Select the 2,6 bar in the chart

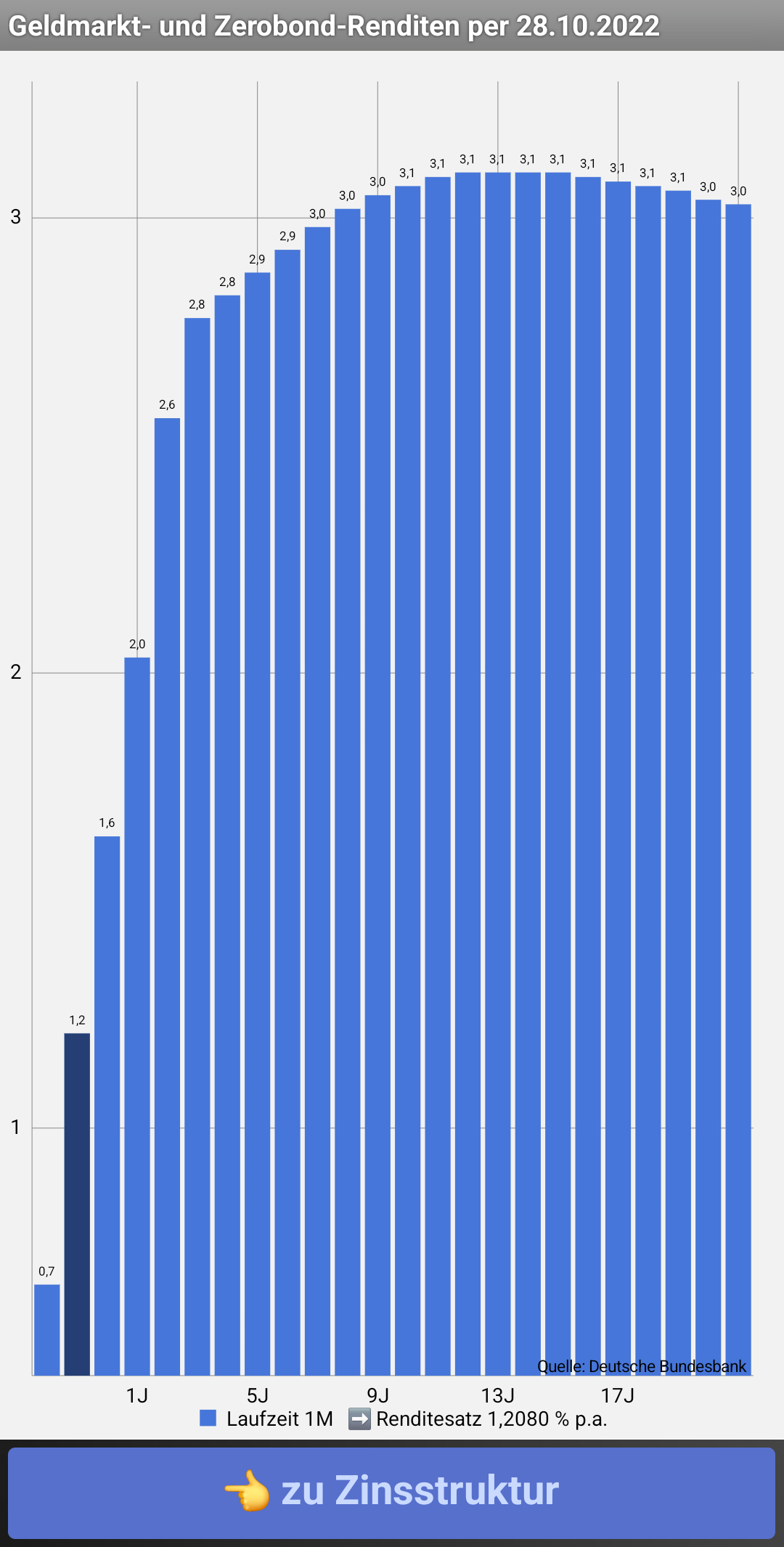tap(167, 897)
